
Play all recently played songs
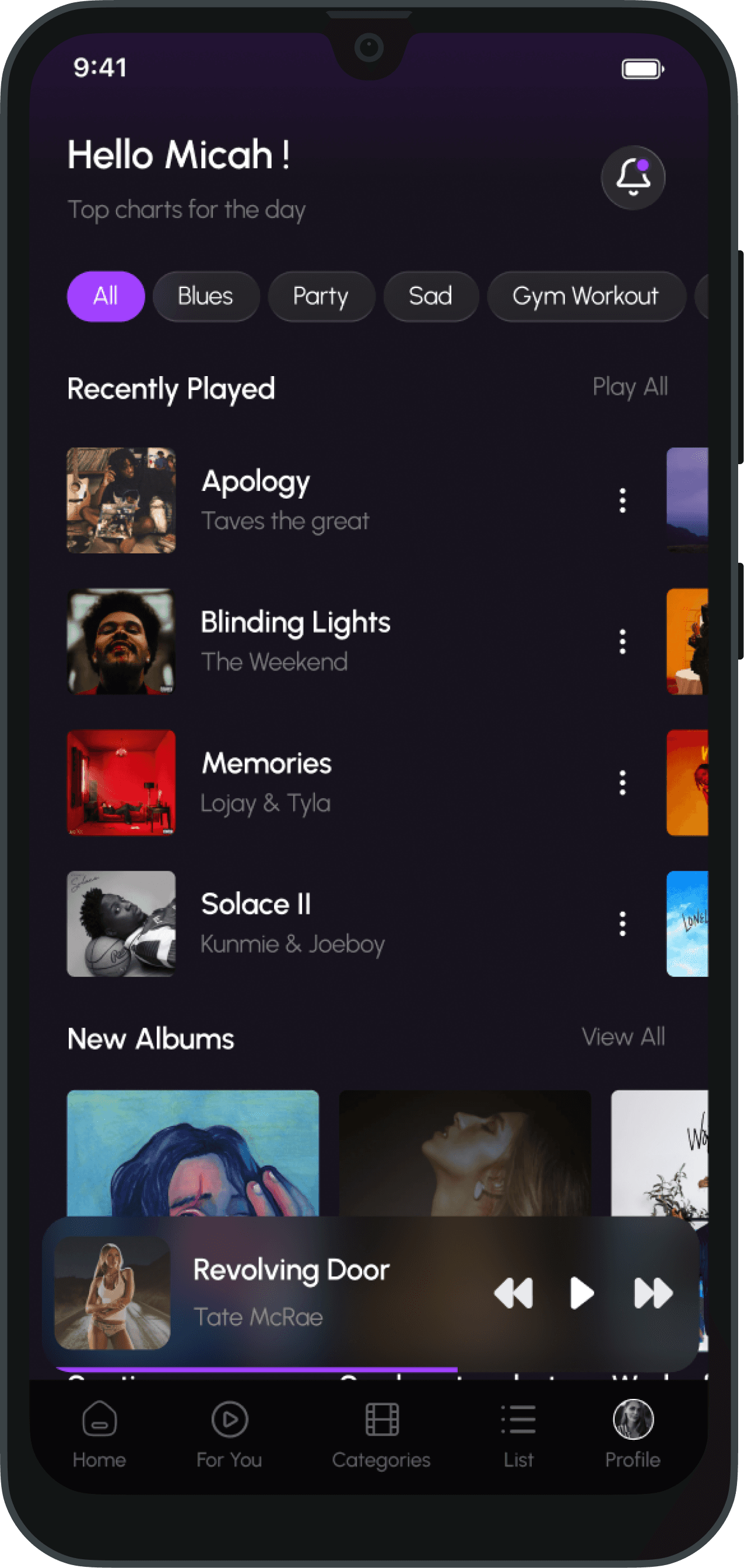[630, 387]
